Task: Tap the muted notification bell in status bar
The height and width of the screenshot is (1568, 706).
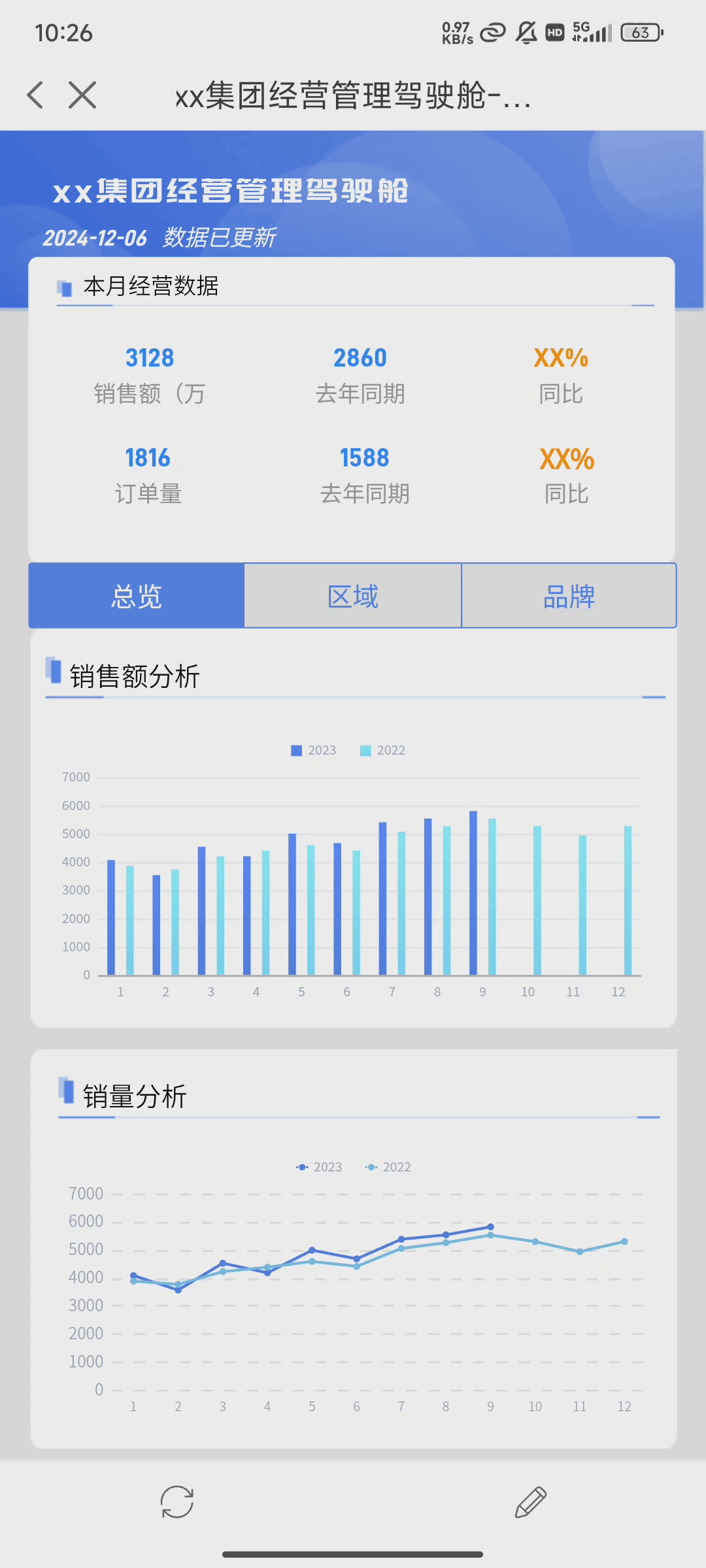Action: click(527, 31)
